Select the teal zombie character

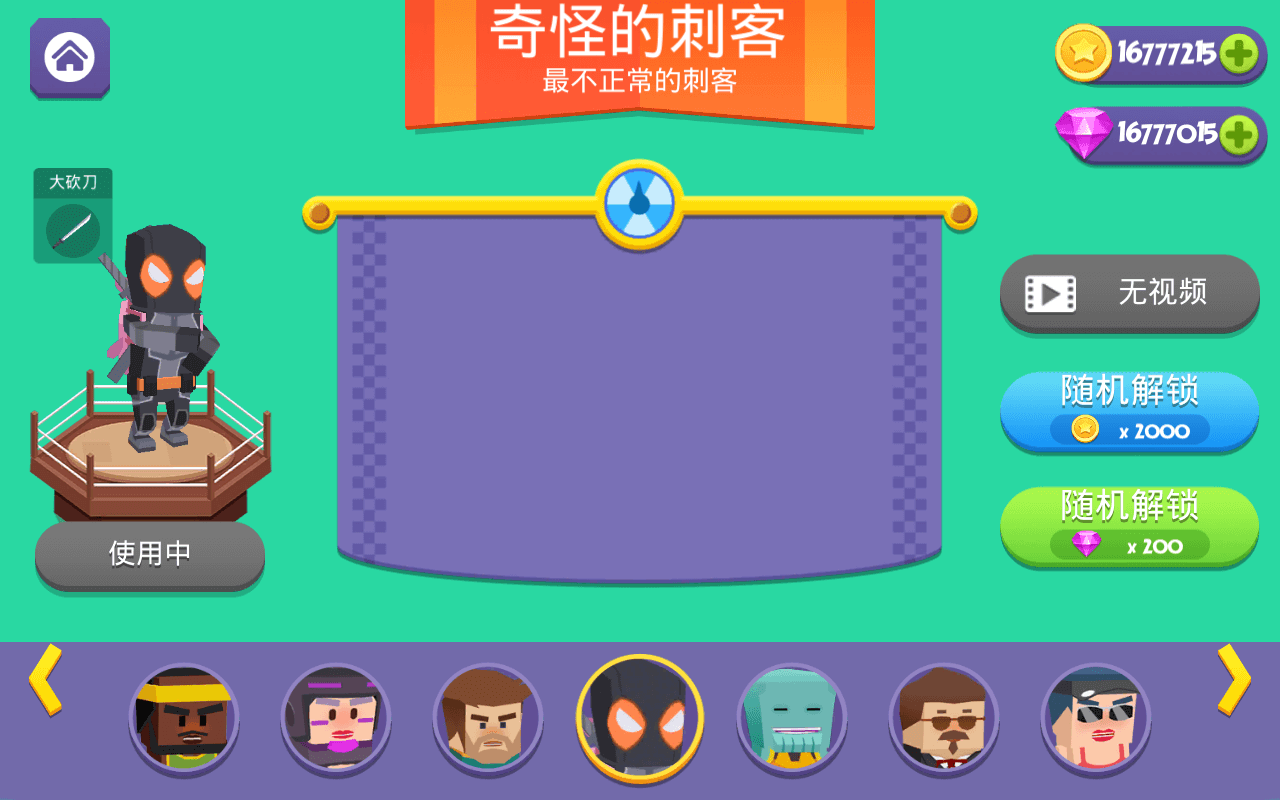791,718
